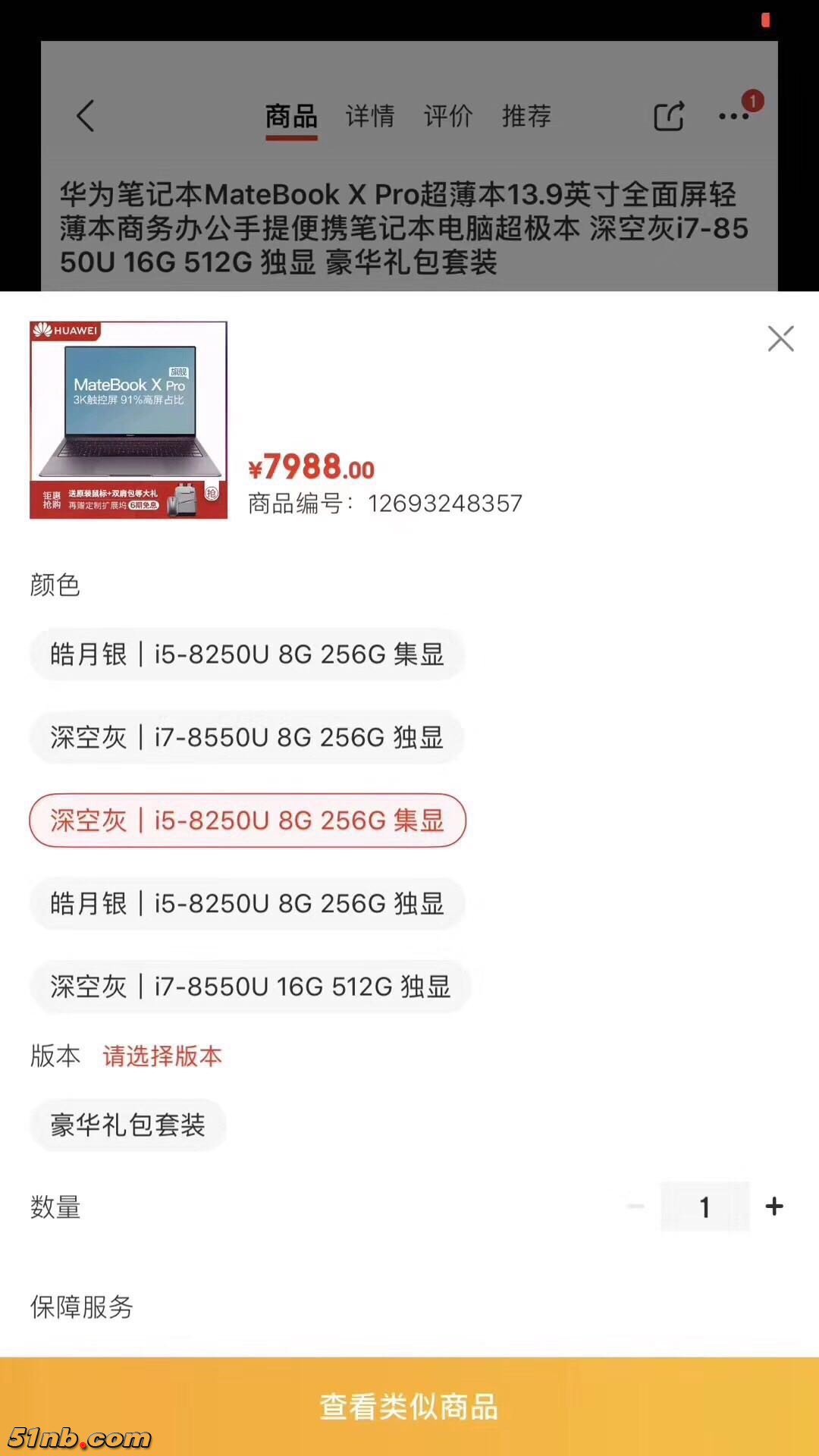Select 深空灰 i7-8550U 8G 256G 独显 option
The image size is (819, 1456).
point(246,737)
